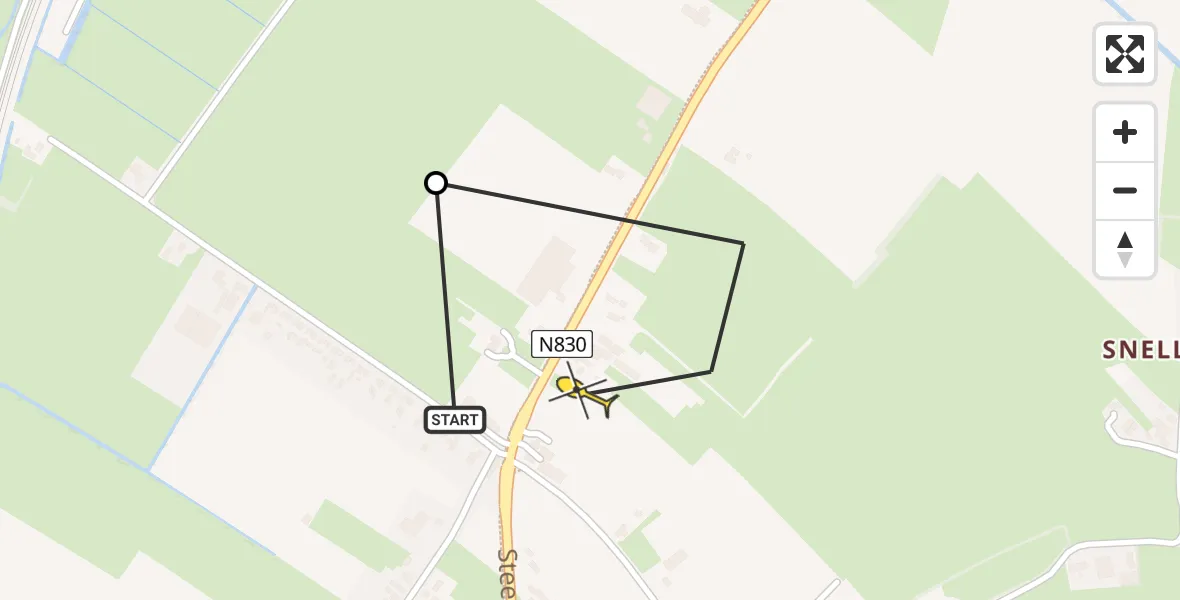Tap the yellow helicopter marker
Viewport: 1180px width, 600px height.
coord(585,395)
